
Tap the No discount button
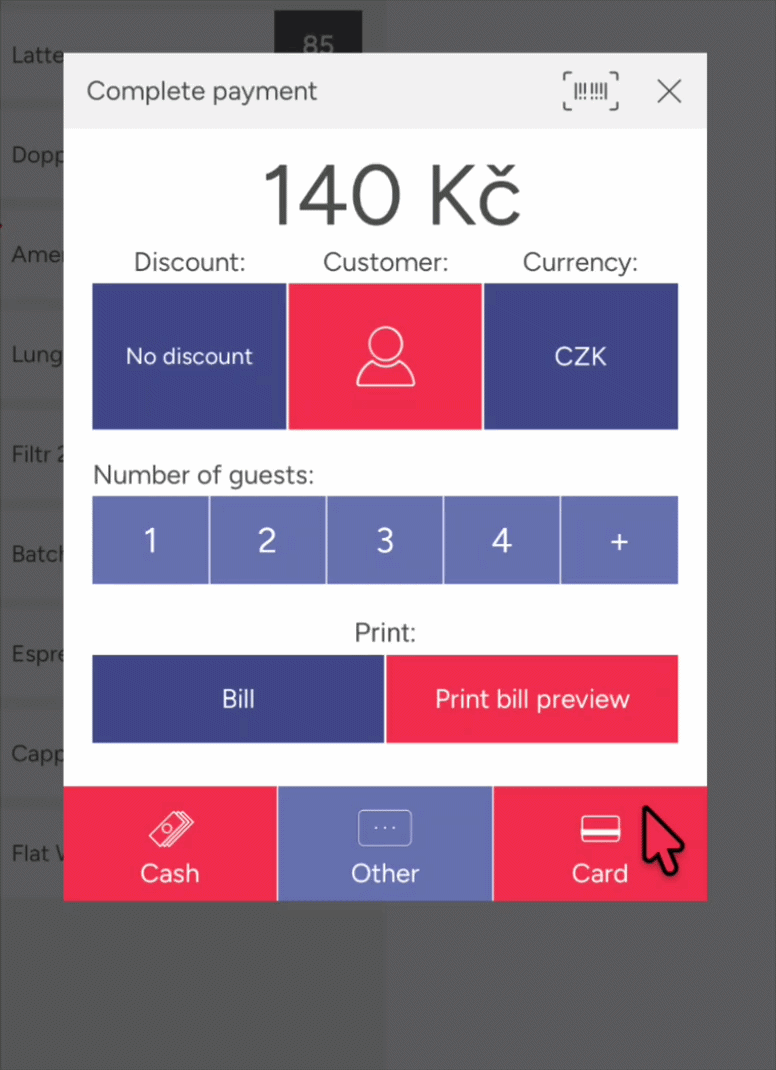point(189,356)
